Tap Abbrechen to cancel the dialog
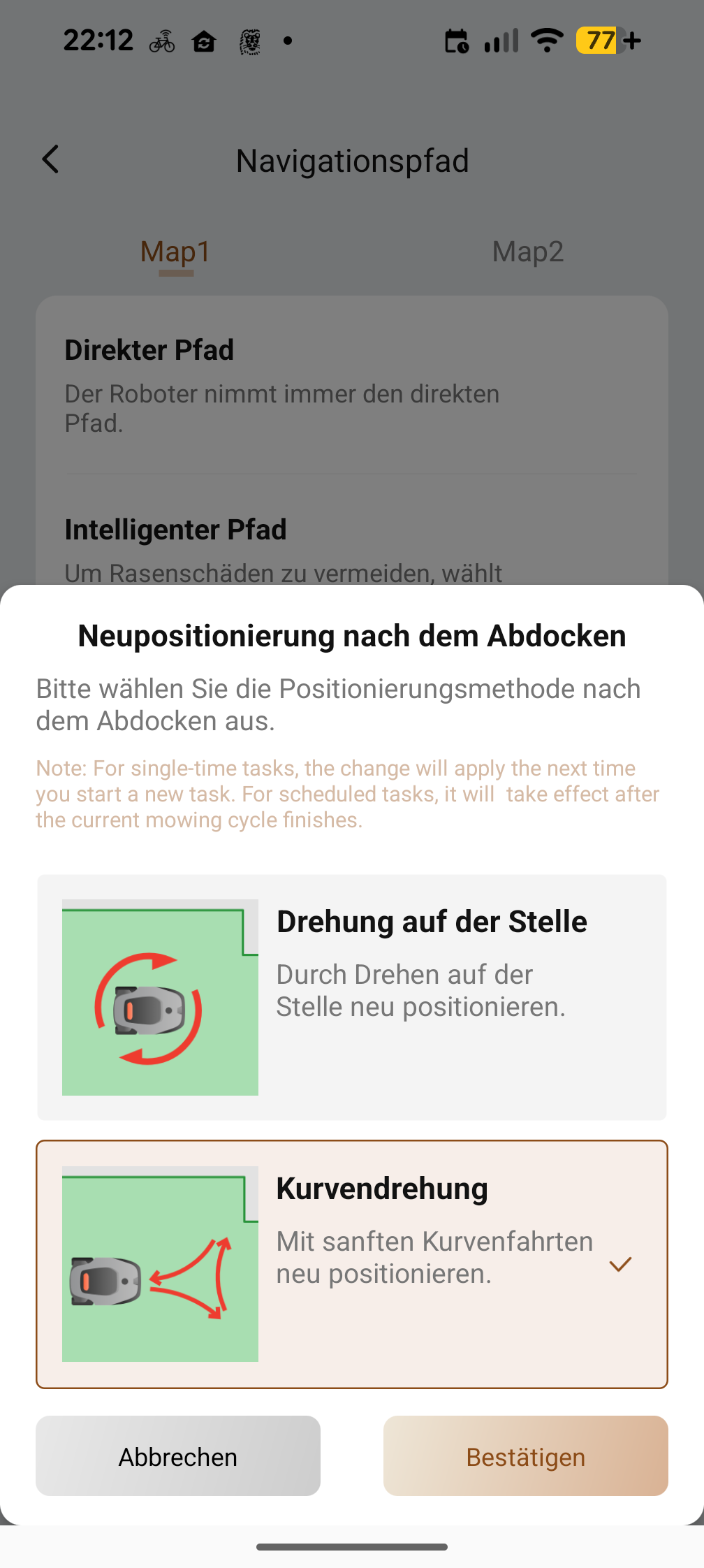The width and height of the screenshot is (704, 1568). click(178, 1456)
